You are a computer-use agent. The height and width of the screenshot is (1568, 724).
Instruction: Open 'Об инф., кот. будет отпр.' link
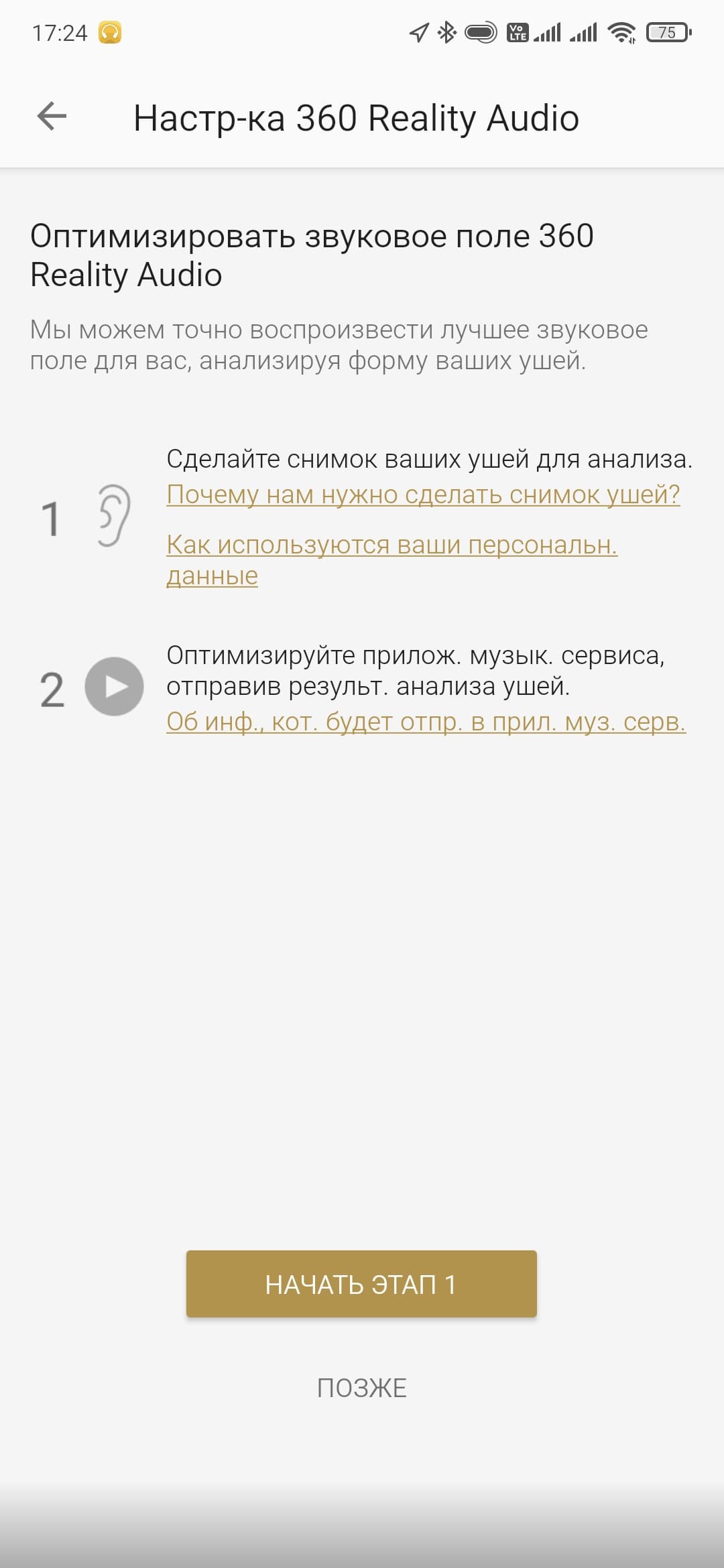point(426,722)
